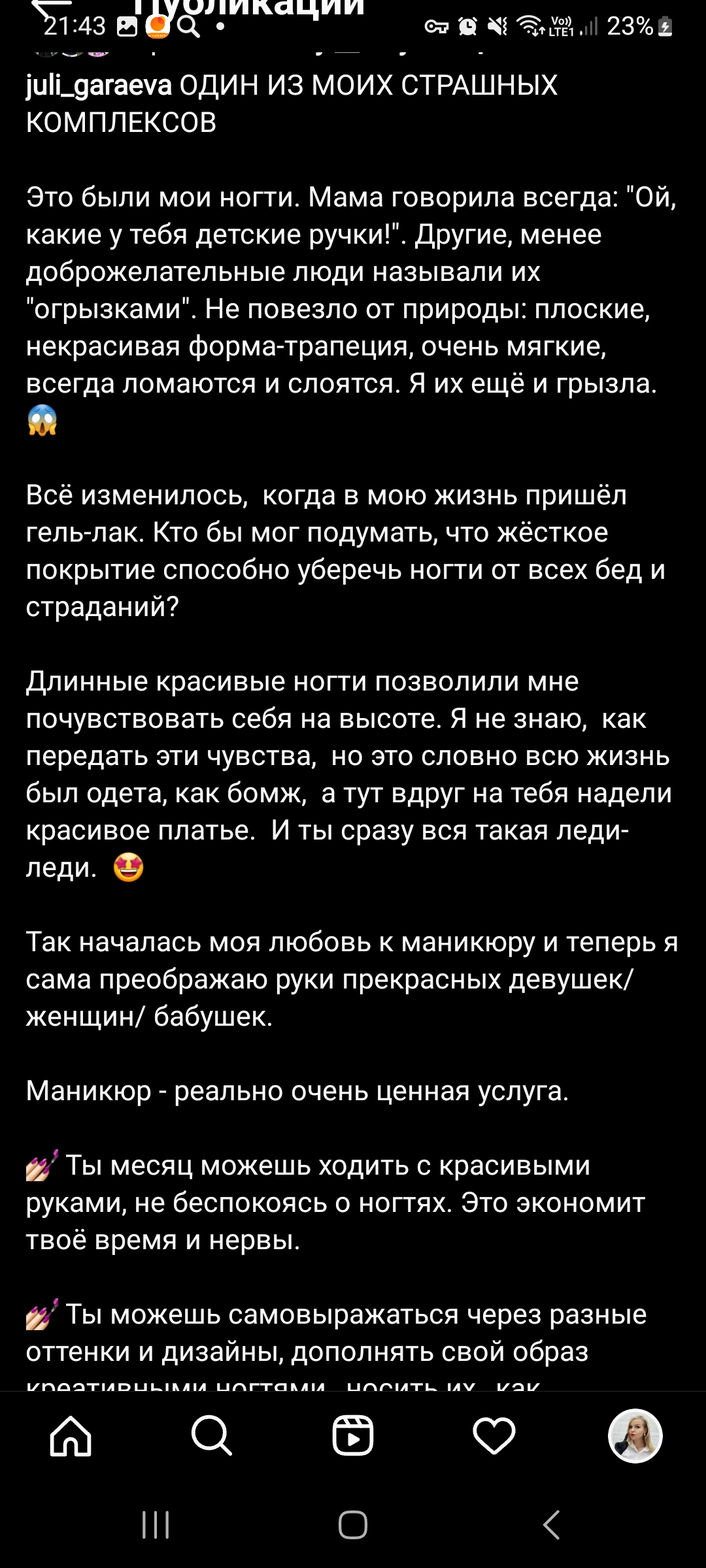Open the search and explore tab
706x1568 pixels.
coord(212,1436)
